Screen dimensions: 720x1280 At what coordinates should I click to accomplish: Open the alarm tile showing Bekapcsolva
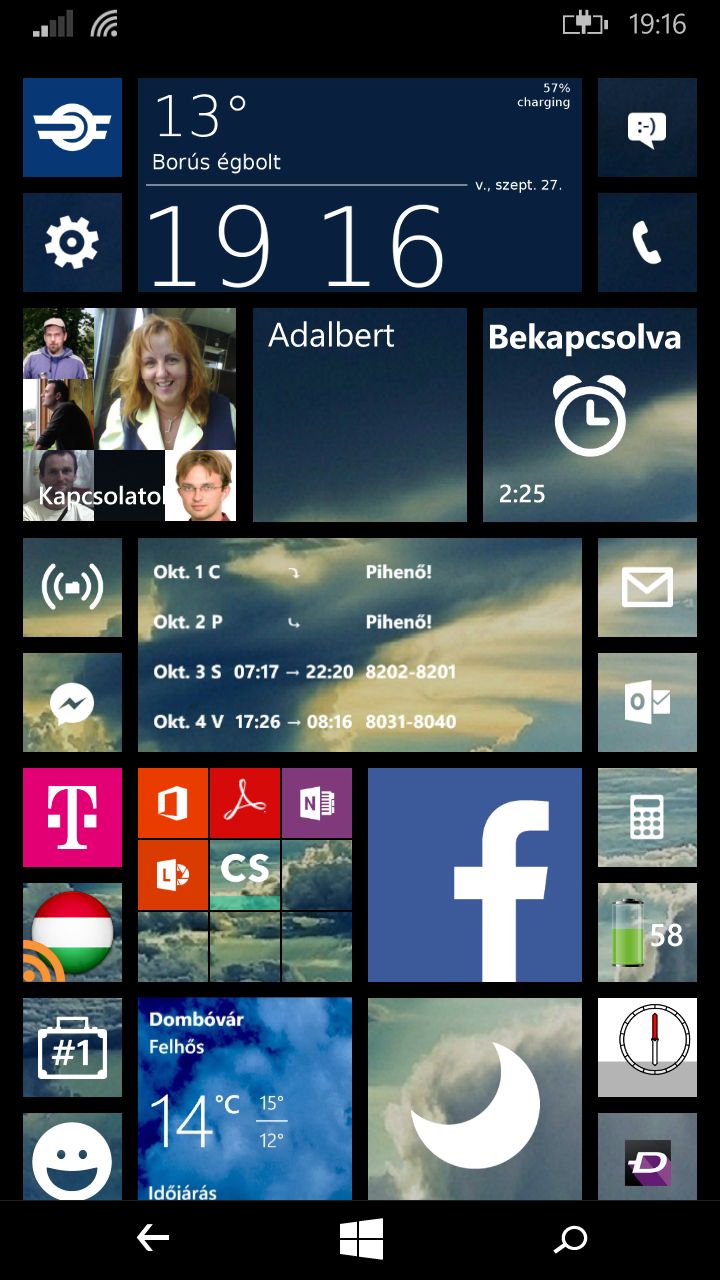[590, 415]
